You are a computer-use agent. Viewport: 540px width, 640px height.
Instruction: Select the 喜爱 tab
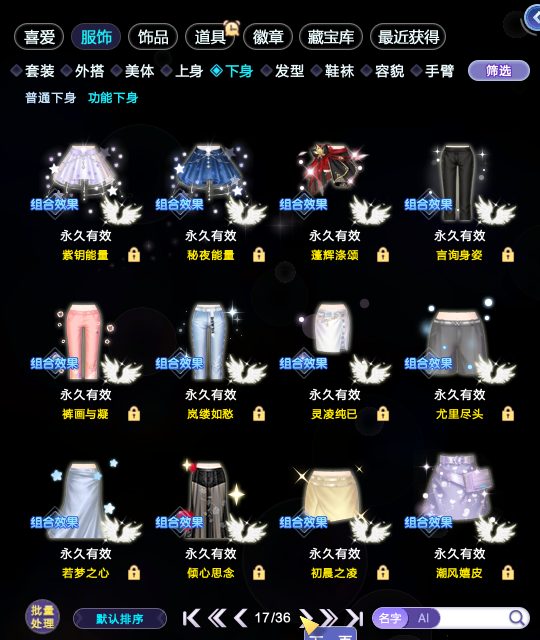click(39, 37)
